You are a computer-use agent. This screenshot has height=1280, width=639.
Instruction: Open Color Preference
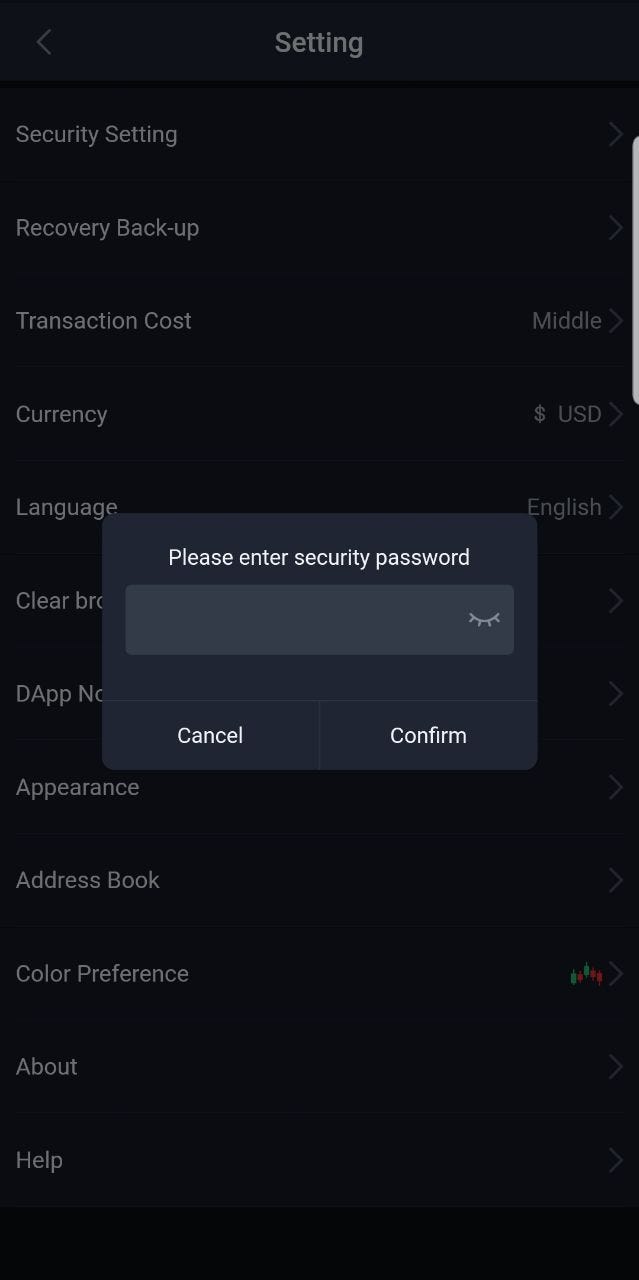pos(319,973)
